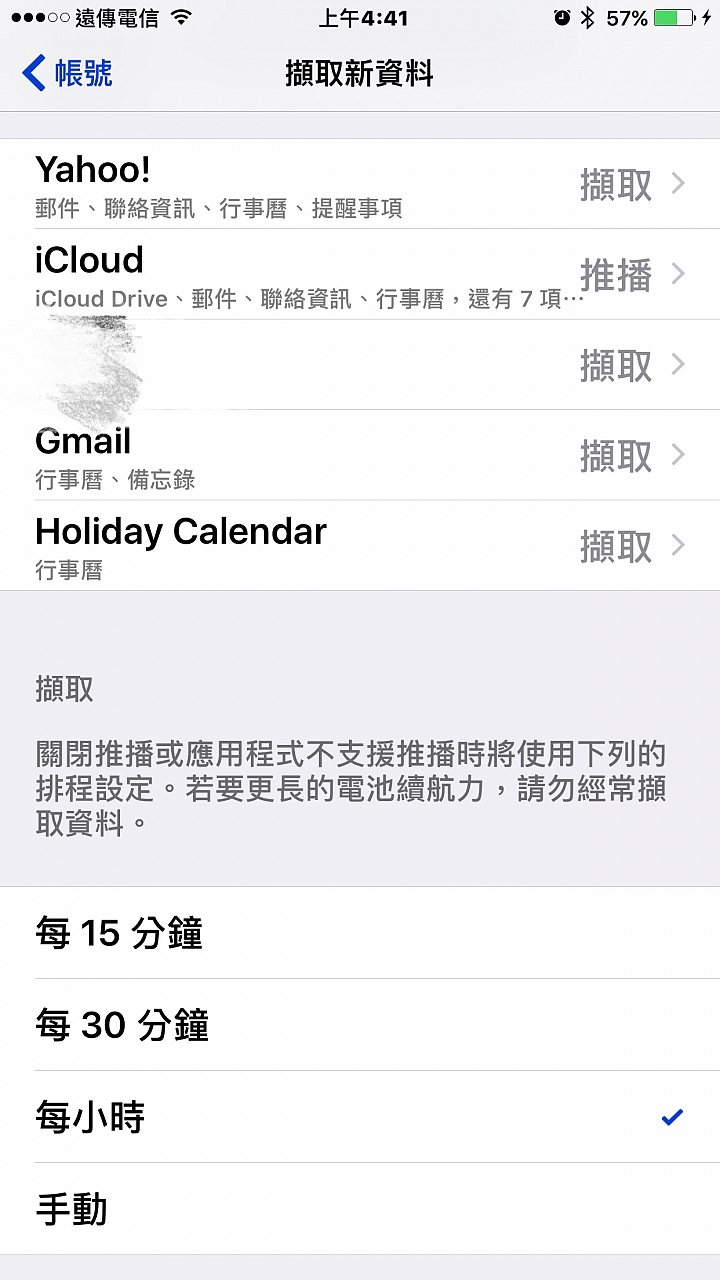Open Yahoo! fetch settings
The height and width of the screenshot is (1280, 720).
[x=360, y=185]
